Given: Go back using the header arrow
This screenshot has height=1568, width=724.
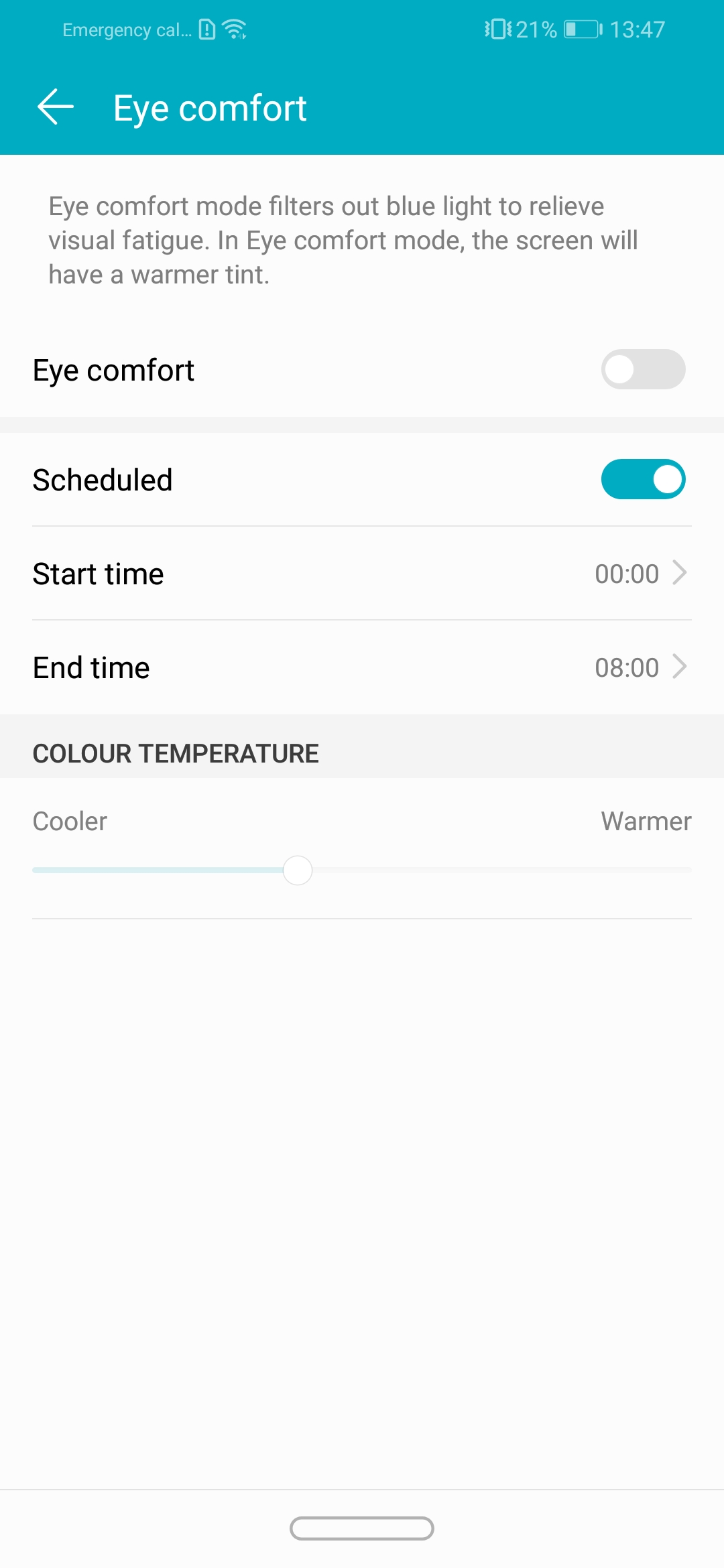Looking at the screenshot, I should click(x=56, y=107).
